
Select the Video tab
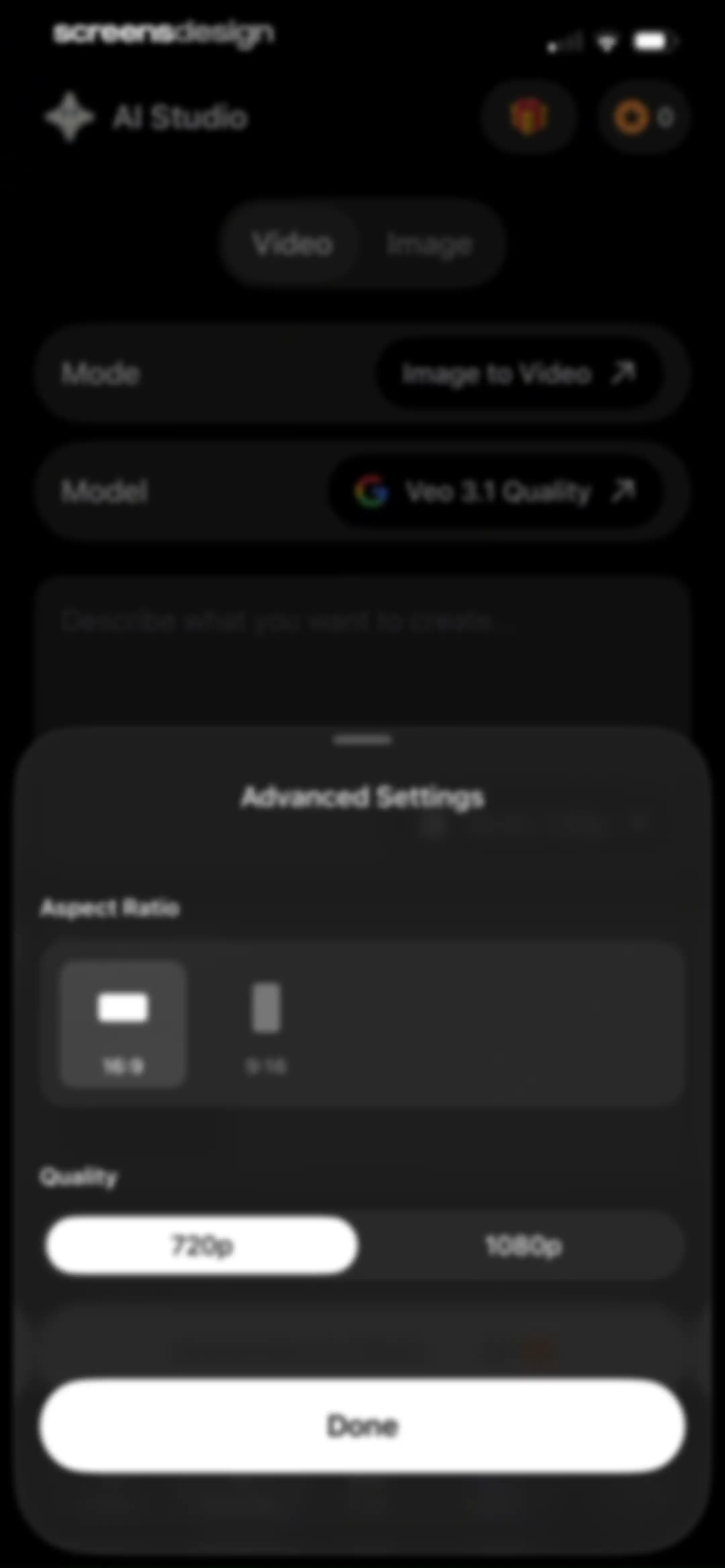click(292, 244)
